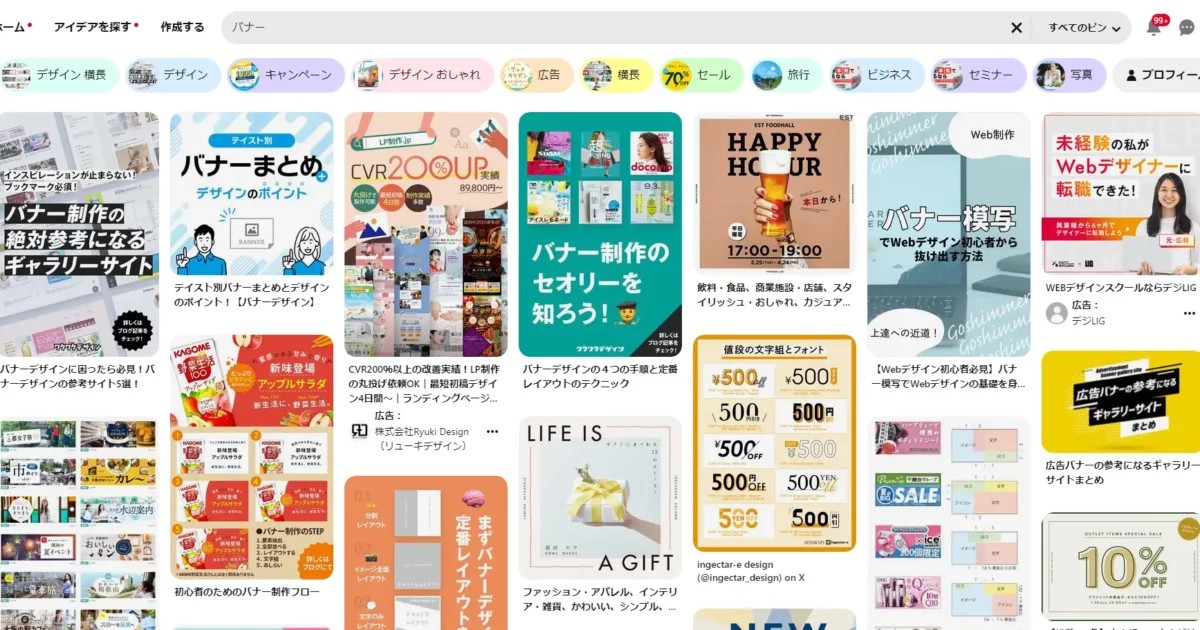Select the デザイン おしゃれ filter chip

point(422,75)
